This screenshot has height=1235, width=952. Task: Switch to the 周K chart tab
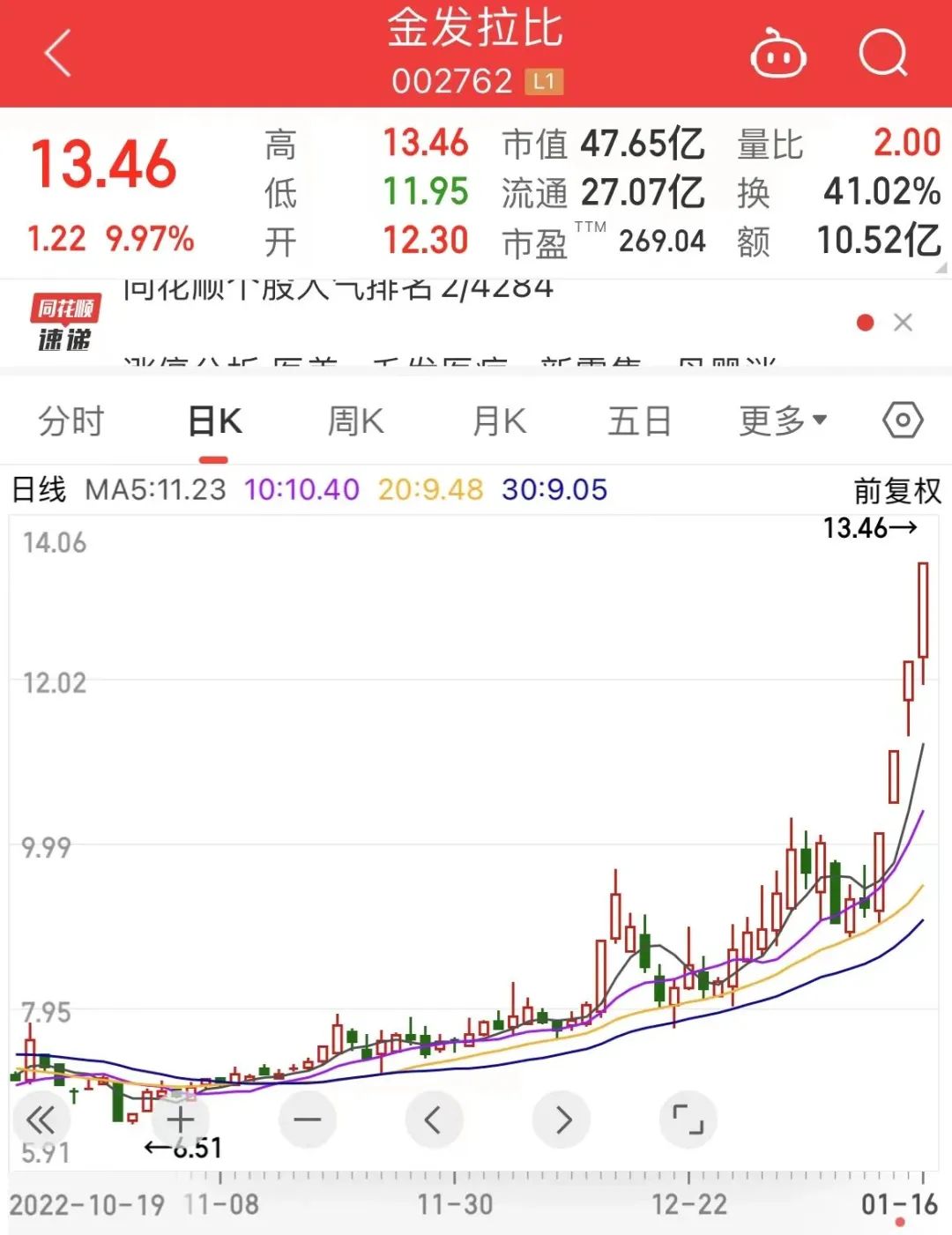(x=355, y=421)
